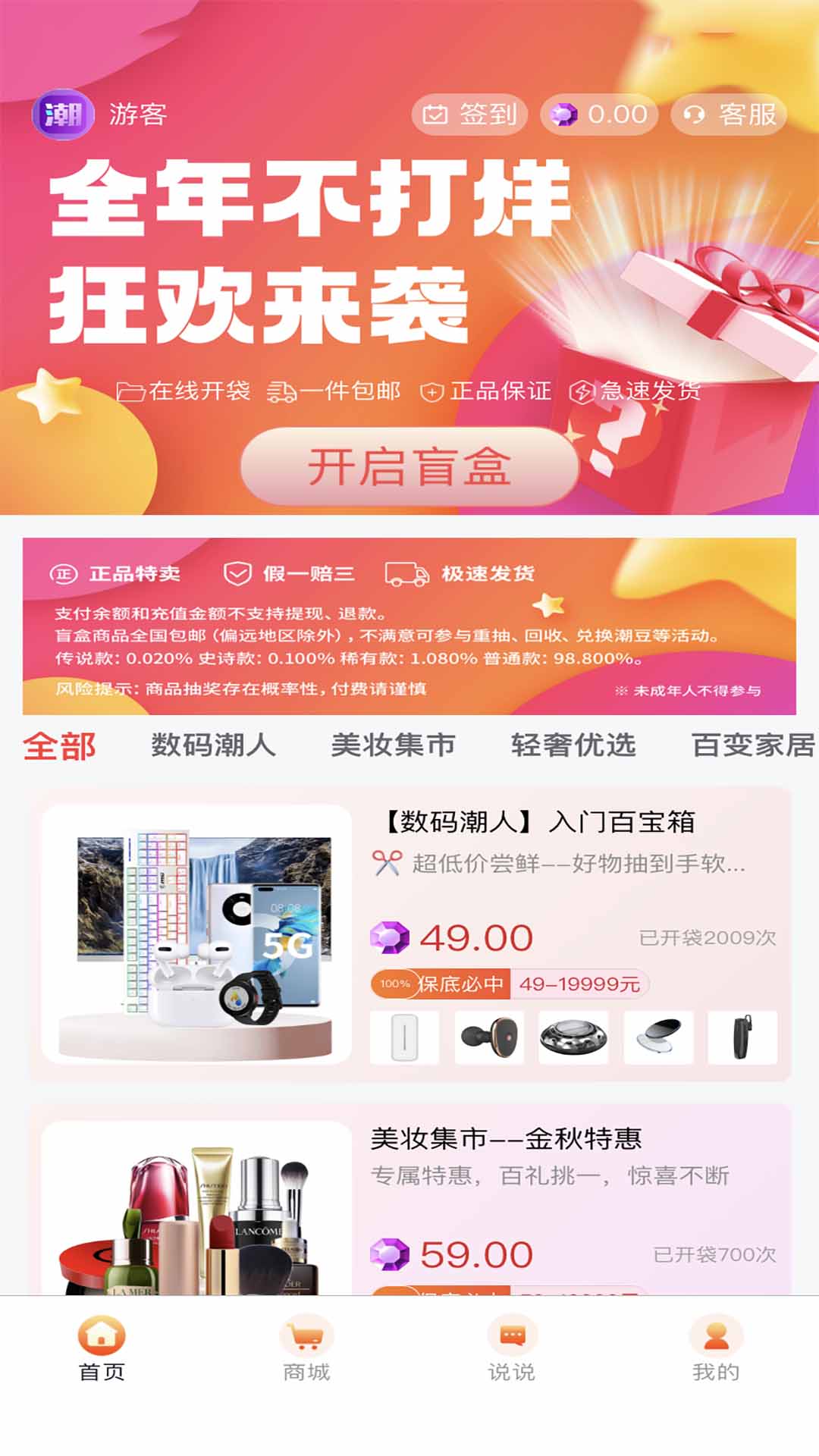This screenshot has height=1456, width=819.
Task: Go to the 首页 tab
Action: click(x=102, y=1350)
